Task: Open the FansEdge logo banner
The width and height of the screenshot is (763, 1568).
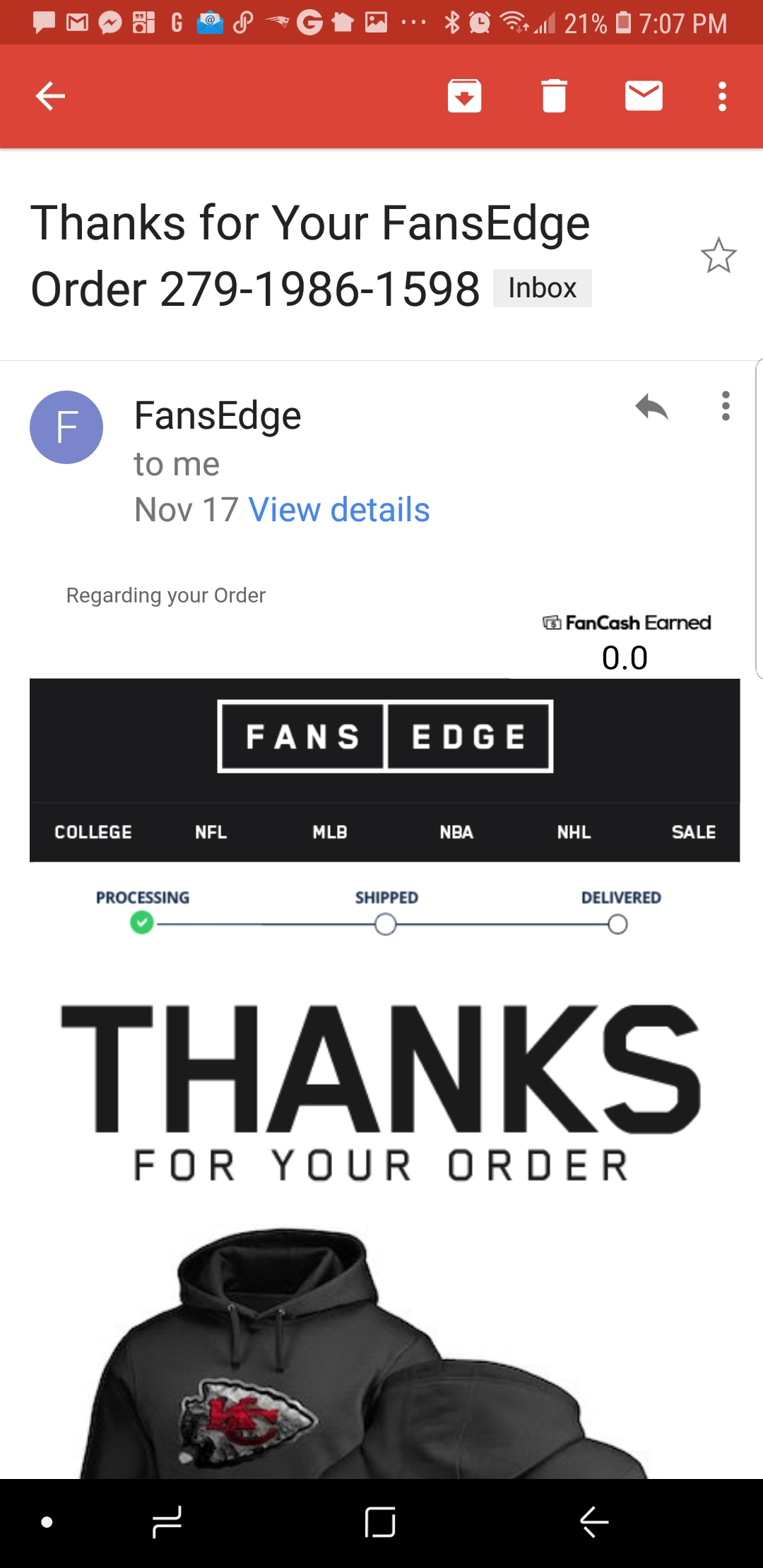Action: [384, 737]
